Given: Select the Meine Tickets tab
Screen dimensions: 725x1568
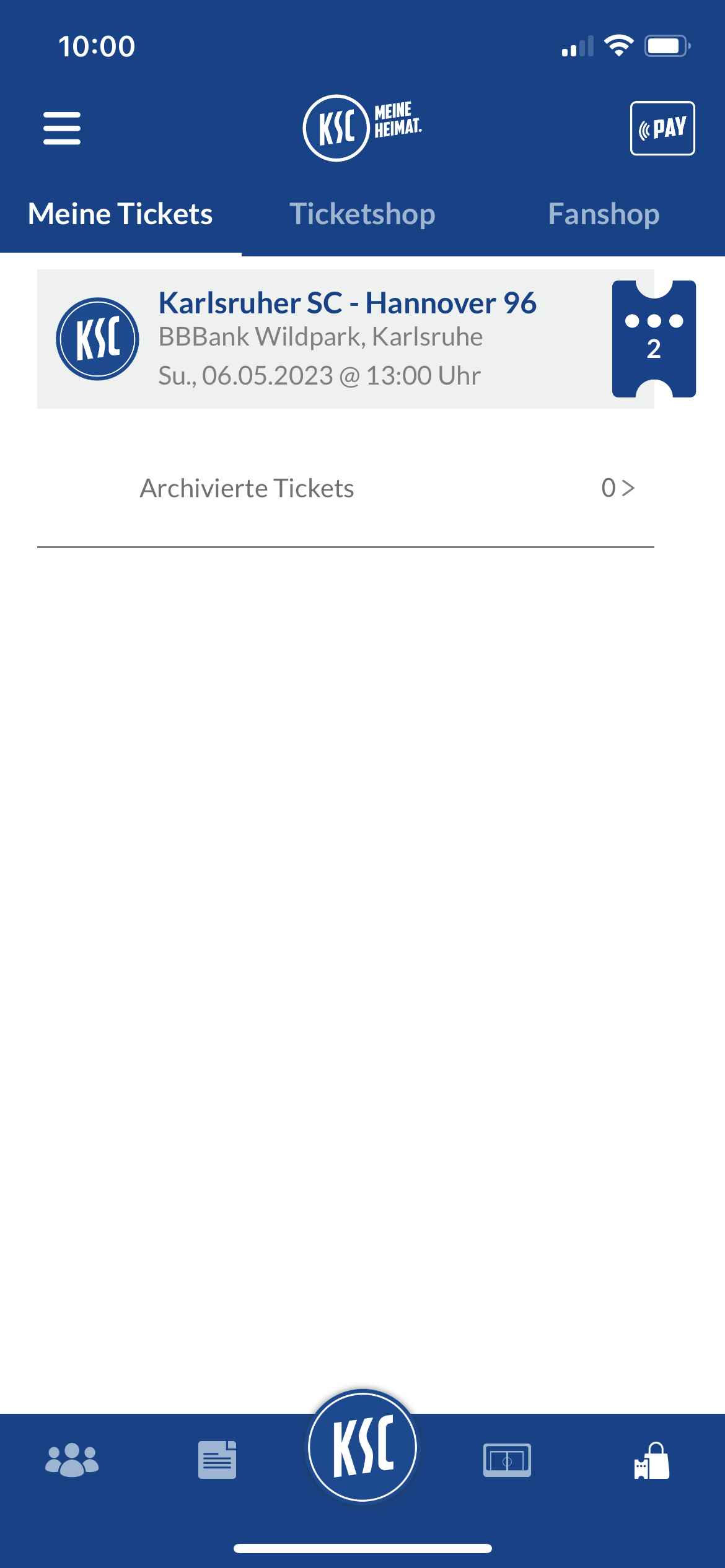Looking at the screenshot, I should pyautogui.click(x=120, y=214).
